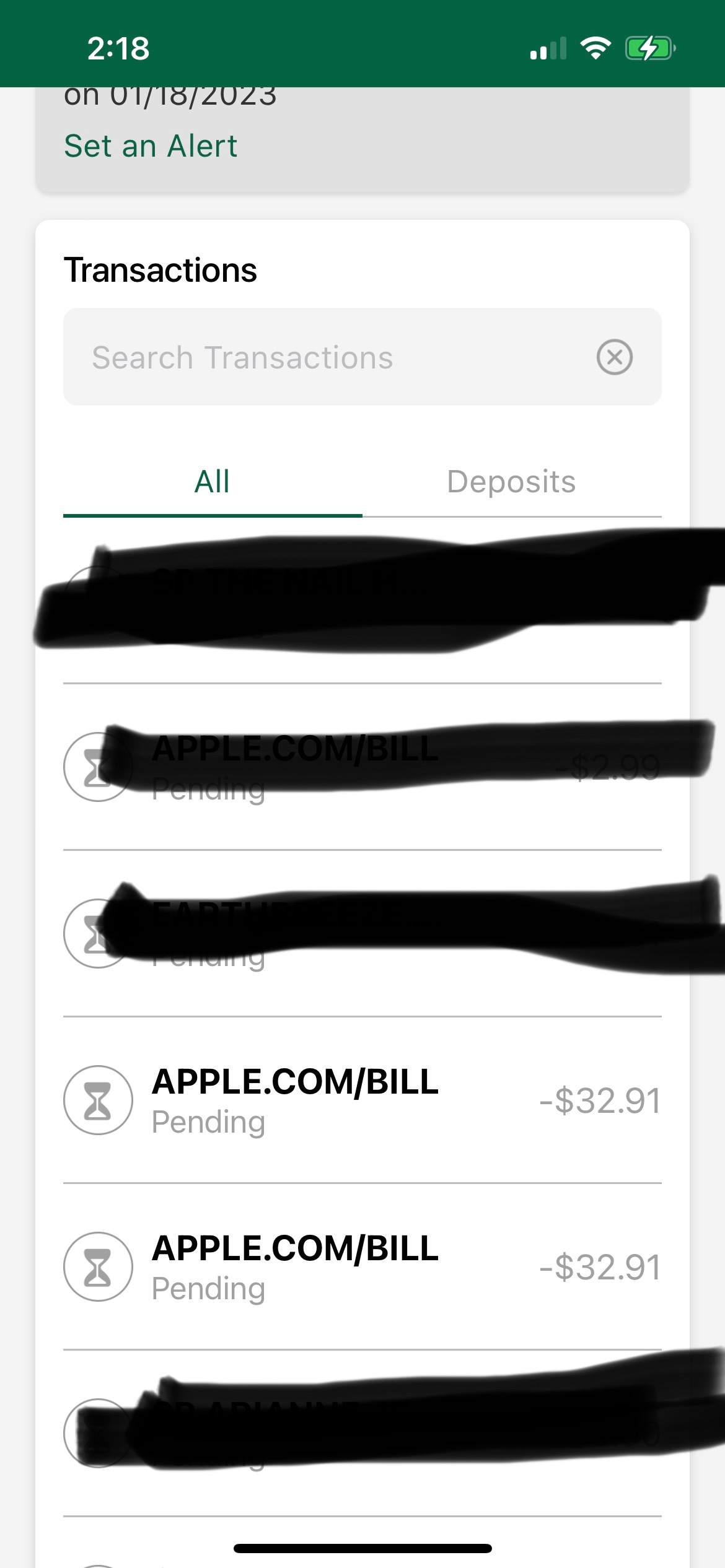Select the All transactions tab
This screenshot has height=1568, width=725.
click(x=212, y=482)
